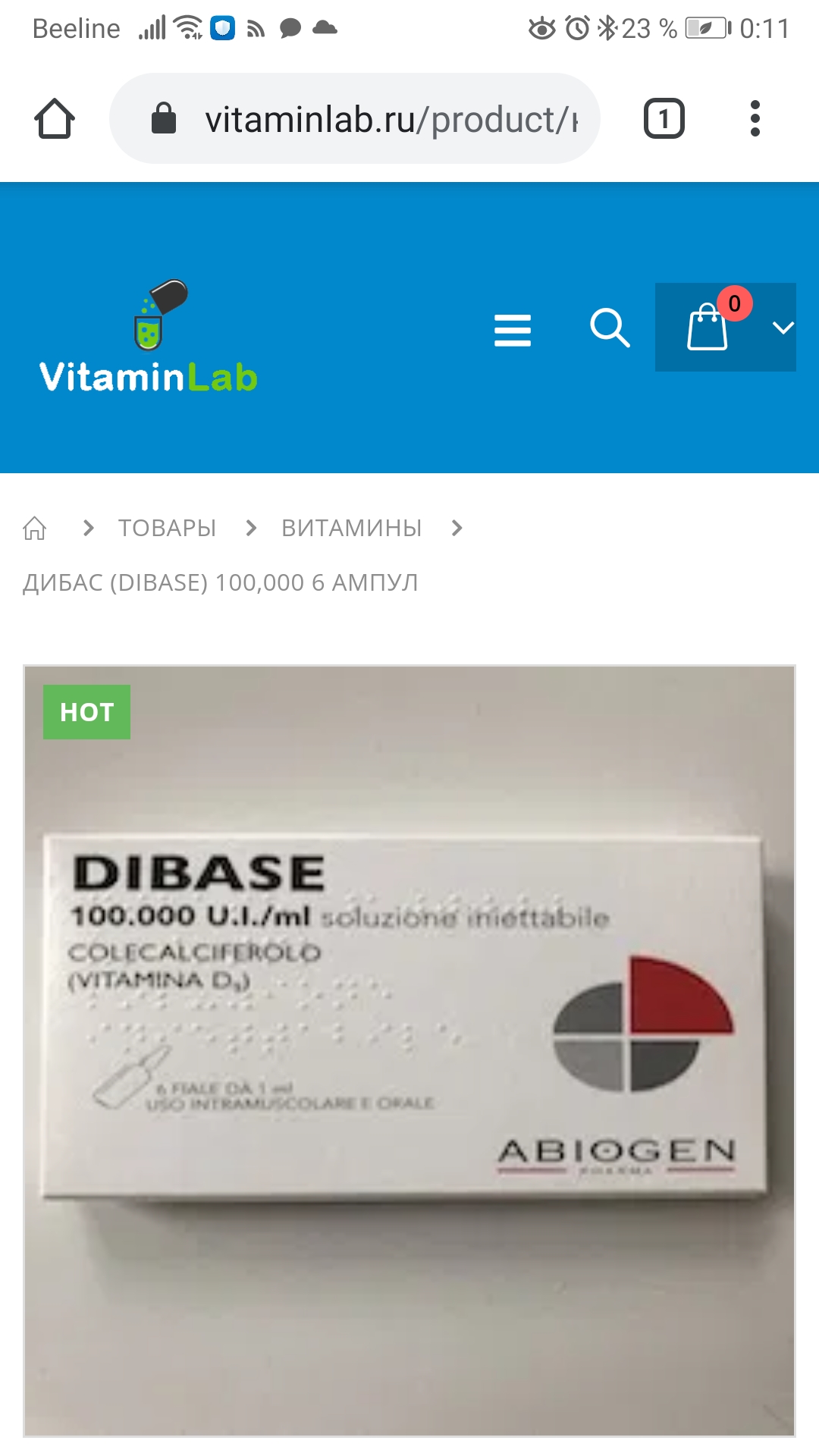Screen dimensions: 819x1456
Task: Open the hamburger site menu
Action: 513,330
